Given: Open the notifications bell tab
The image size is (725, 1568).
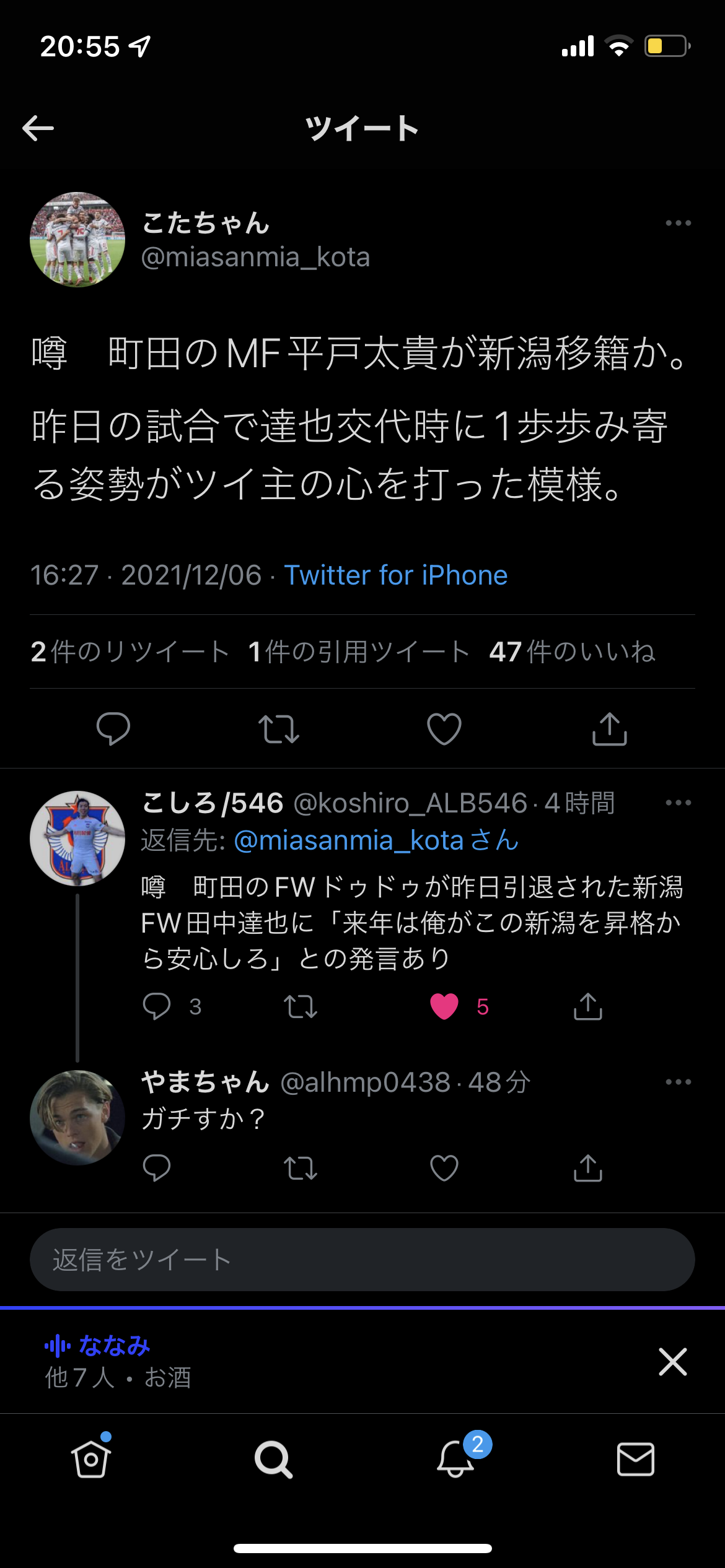Looking at the screenshot, I should tap(456, 1459).
